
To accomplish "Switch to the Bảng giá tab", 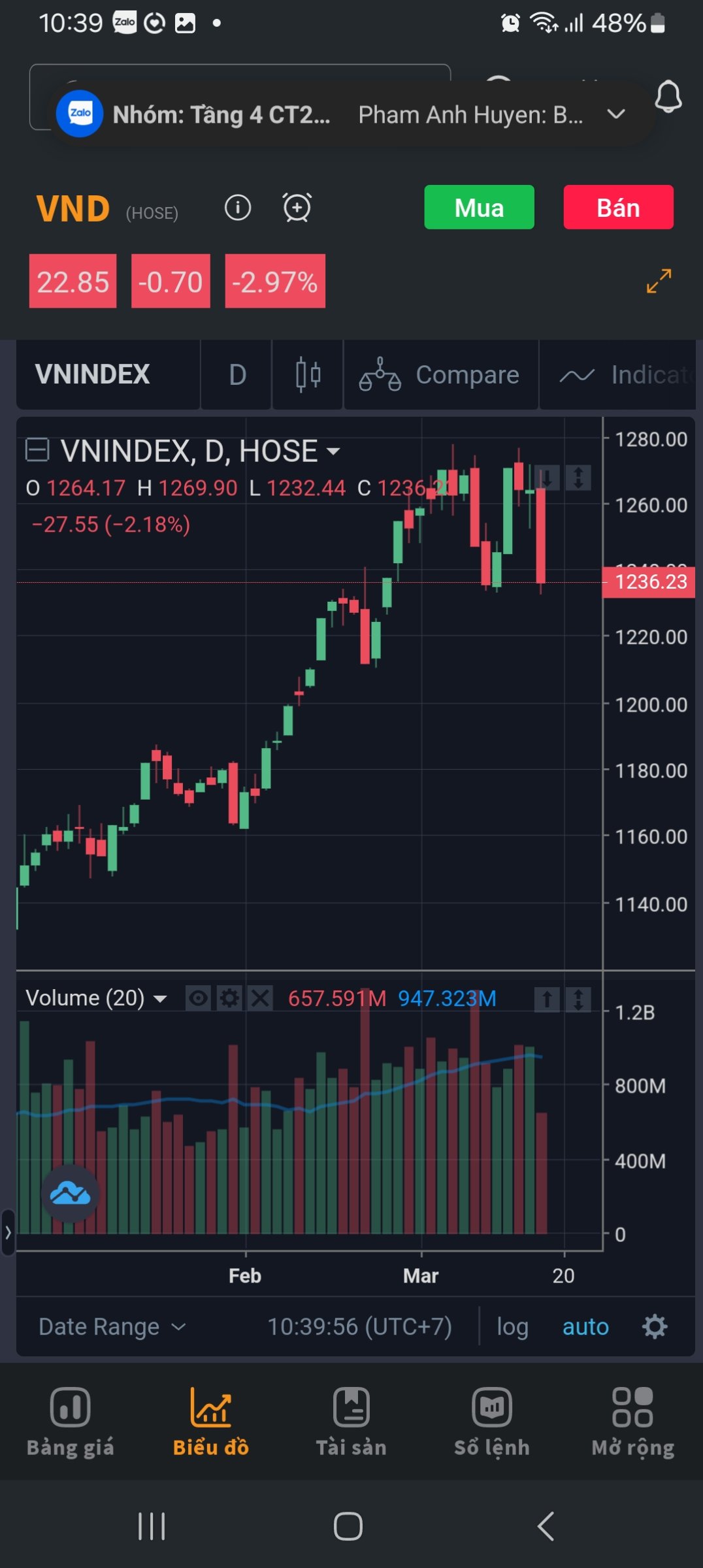I will coord(70,1422).
